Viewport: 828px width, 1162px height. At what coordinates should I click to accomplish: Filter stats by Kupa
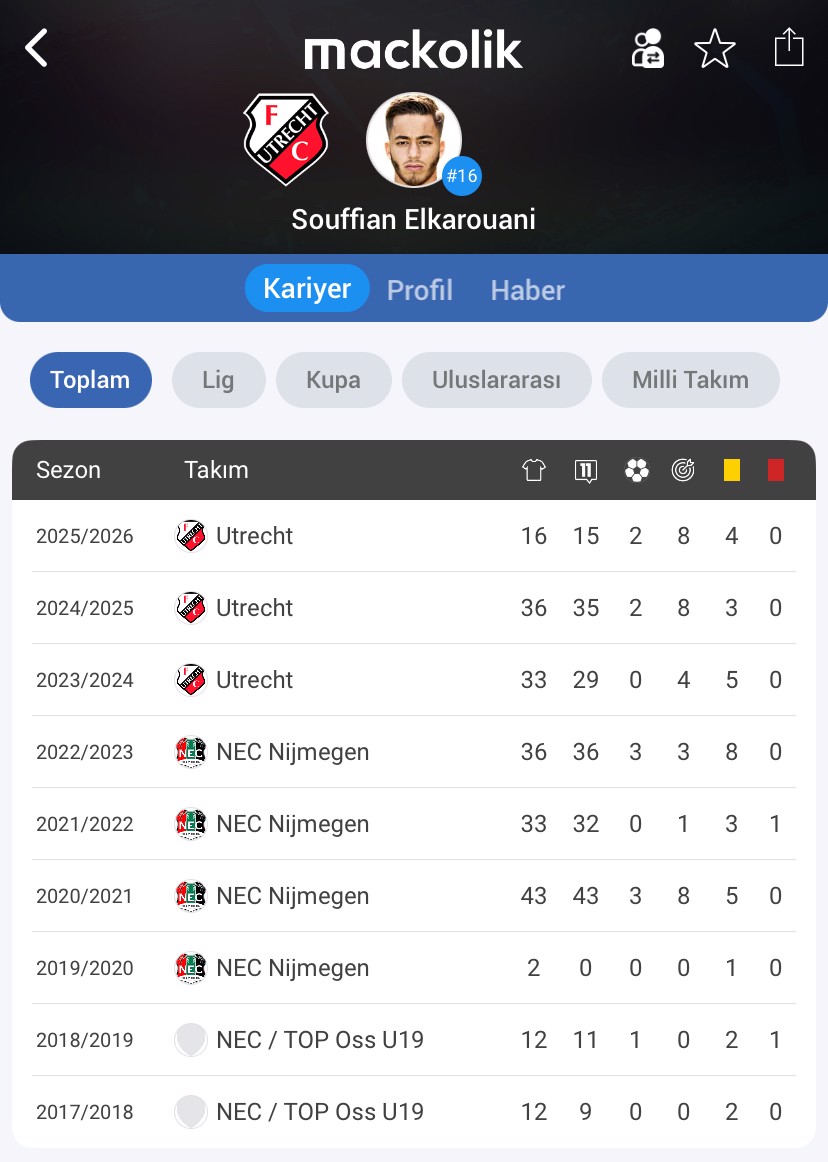[333, 380]
